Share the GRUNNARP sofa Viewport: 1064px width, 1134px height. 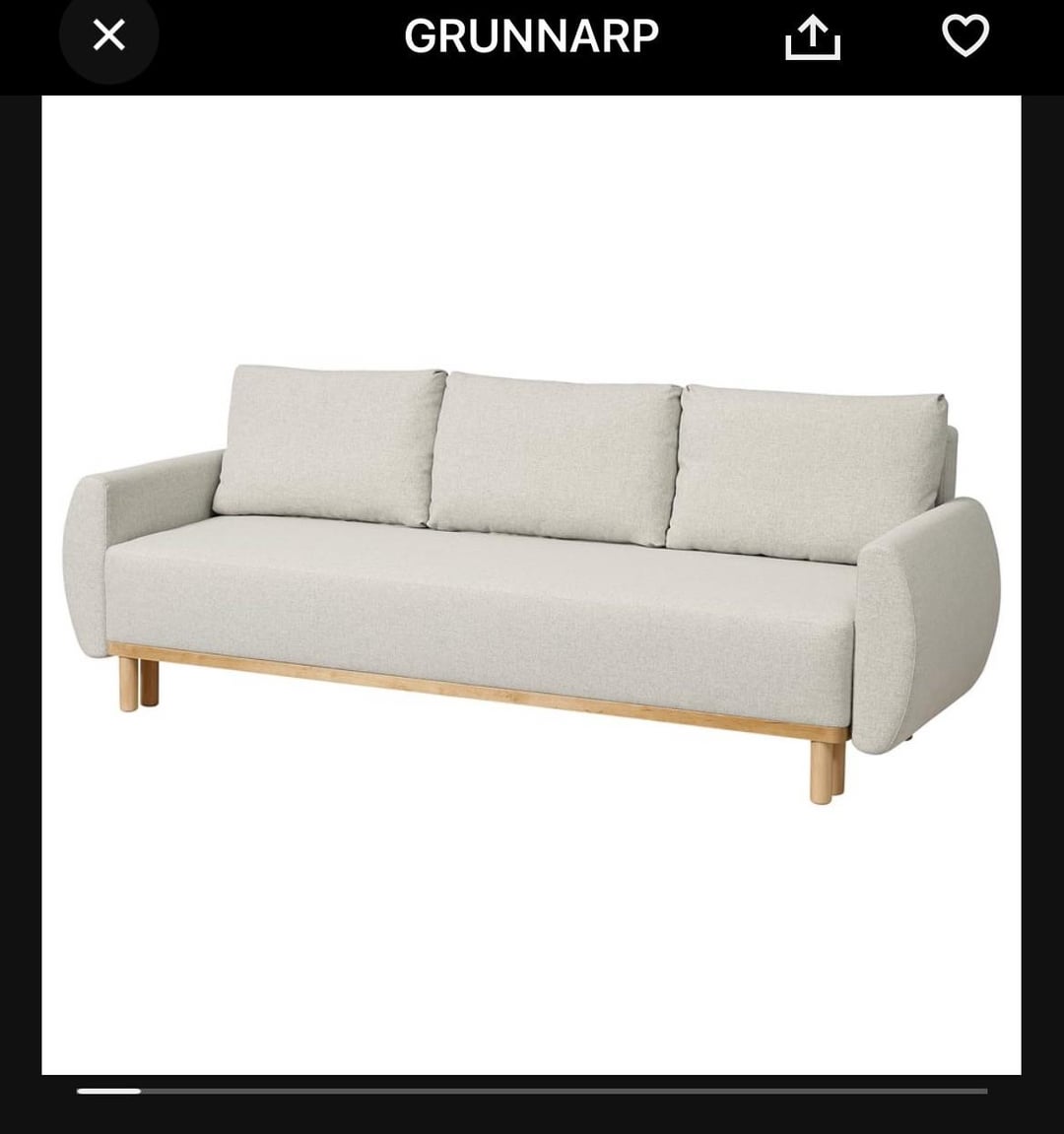(812, 38)
